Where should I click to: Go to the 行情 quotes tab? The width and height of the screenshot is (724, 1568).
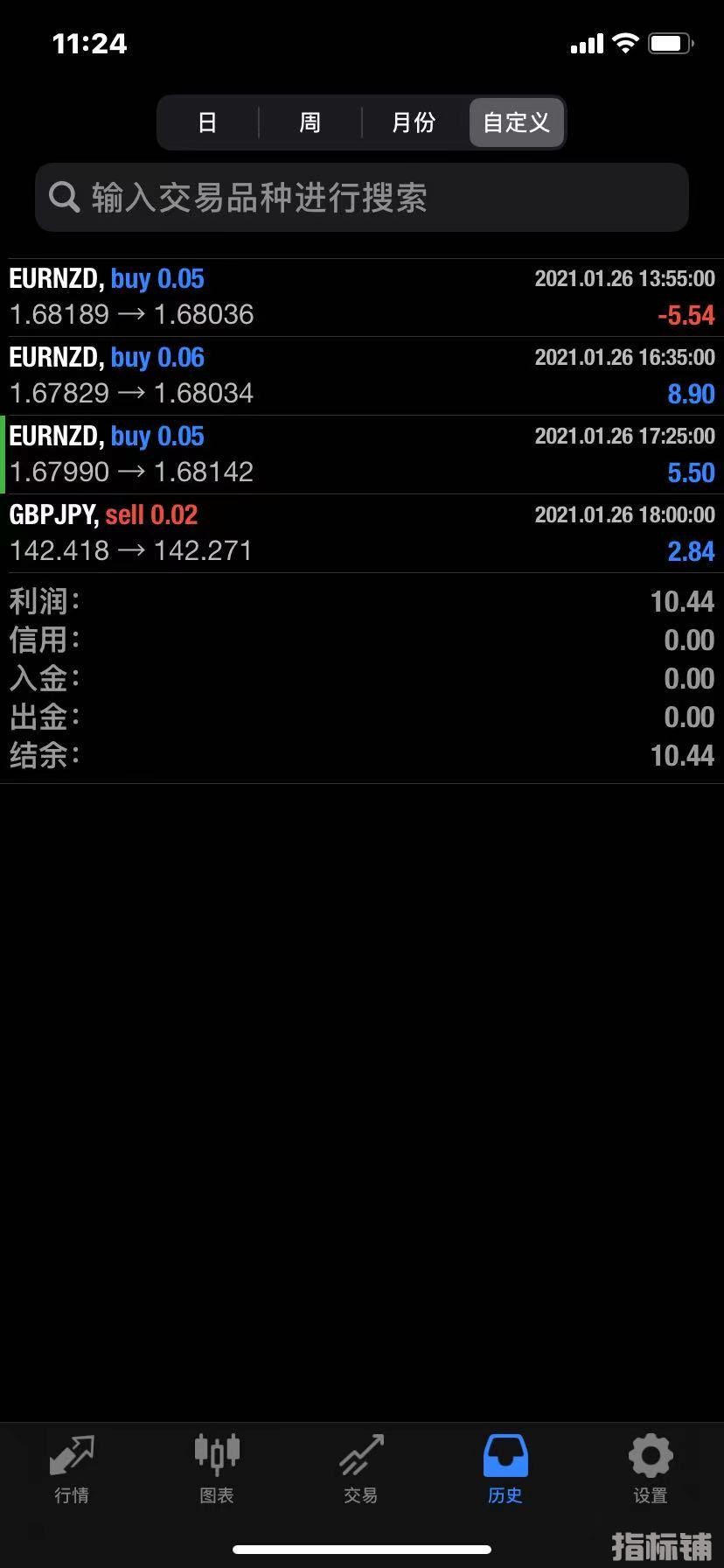click(x=72, y=1468)
